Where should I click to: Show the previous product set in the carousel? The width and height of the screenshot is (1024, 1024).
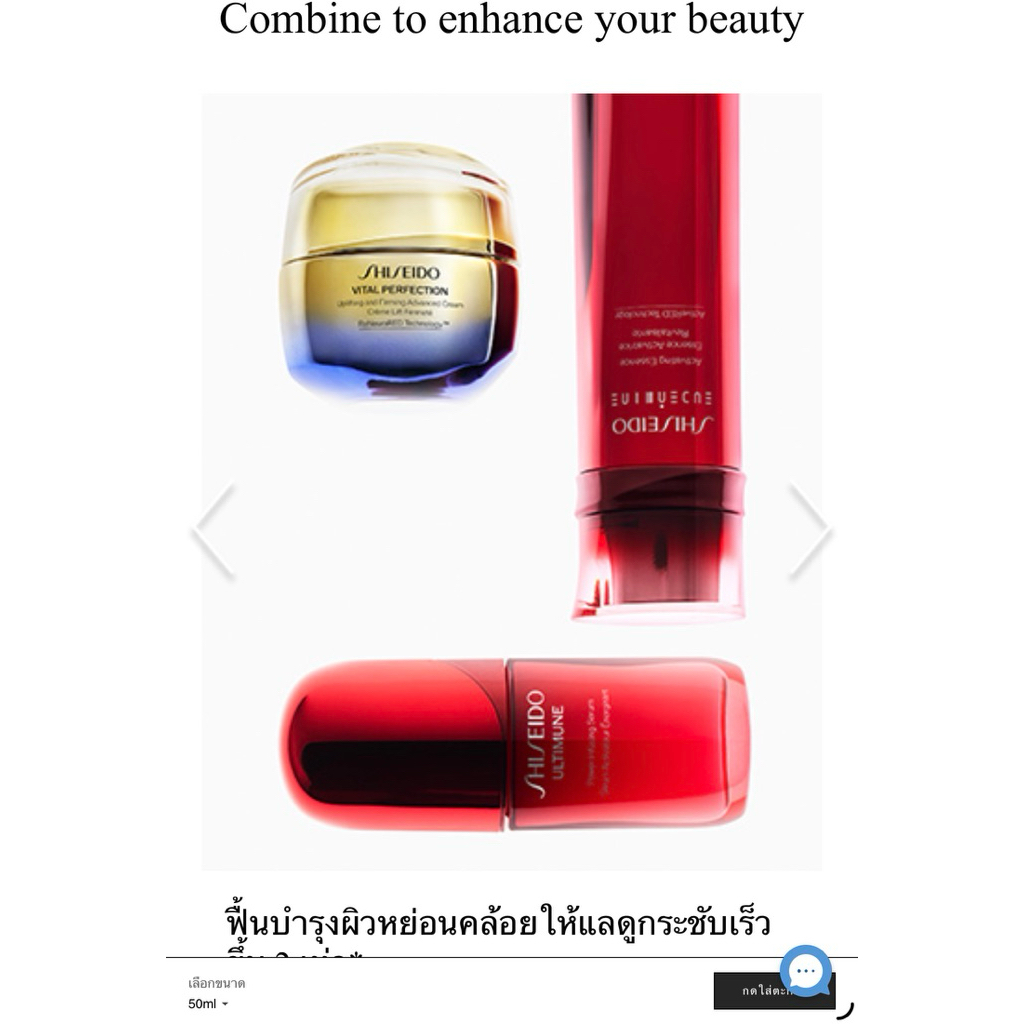214,531
